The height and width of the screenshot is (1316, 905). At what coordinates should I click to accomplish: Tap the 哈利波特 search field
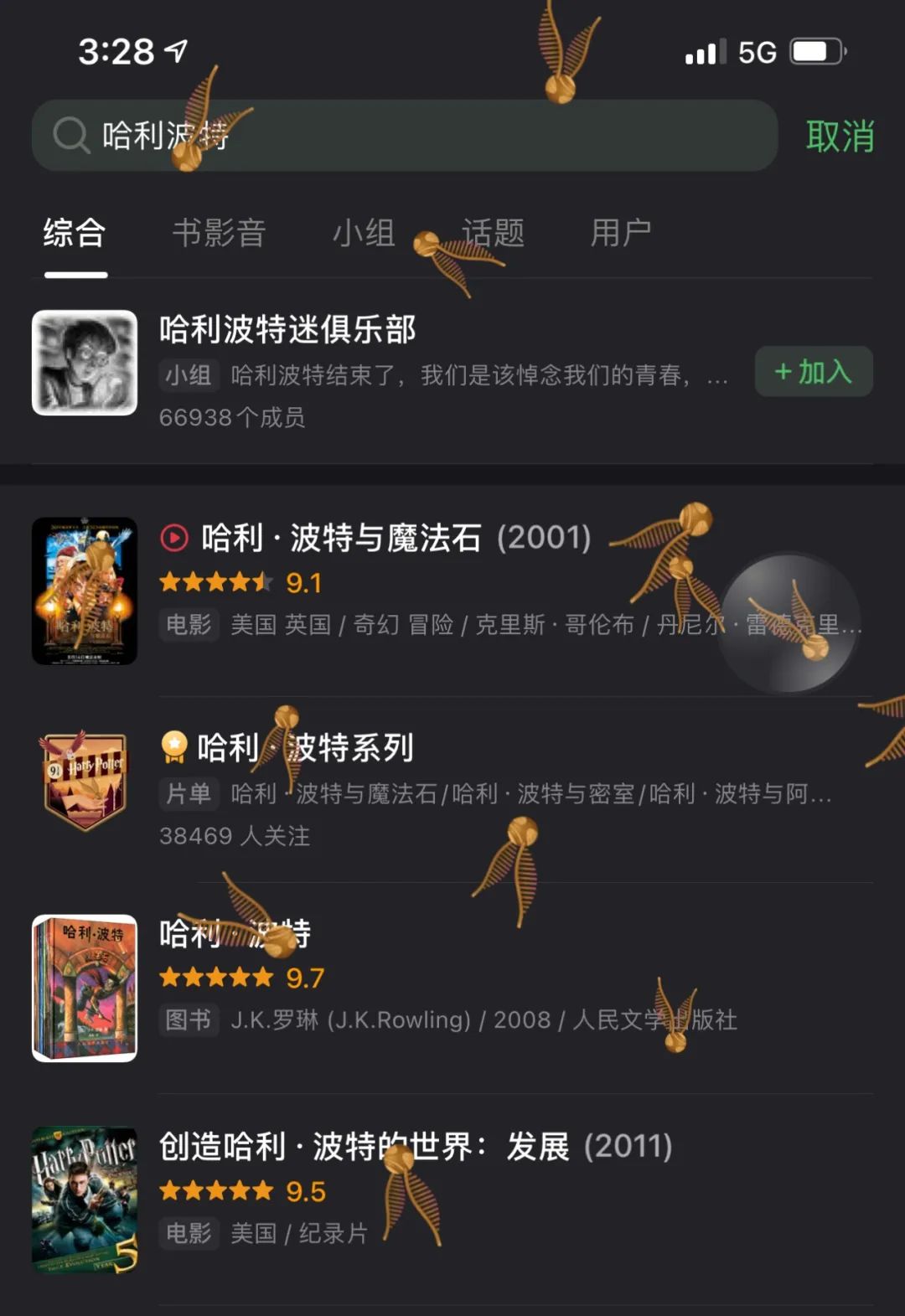point(402,136)
